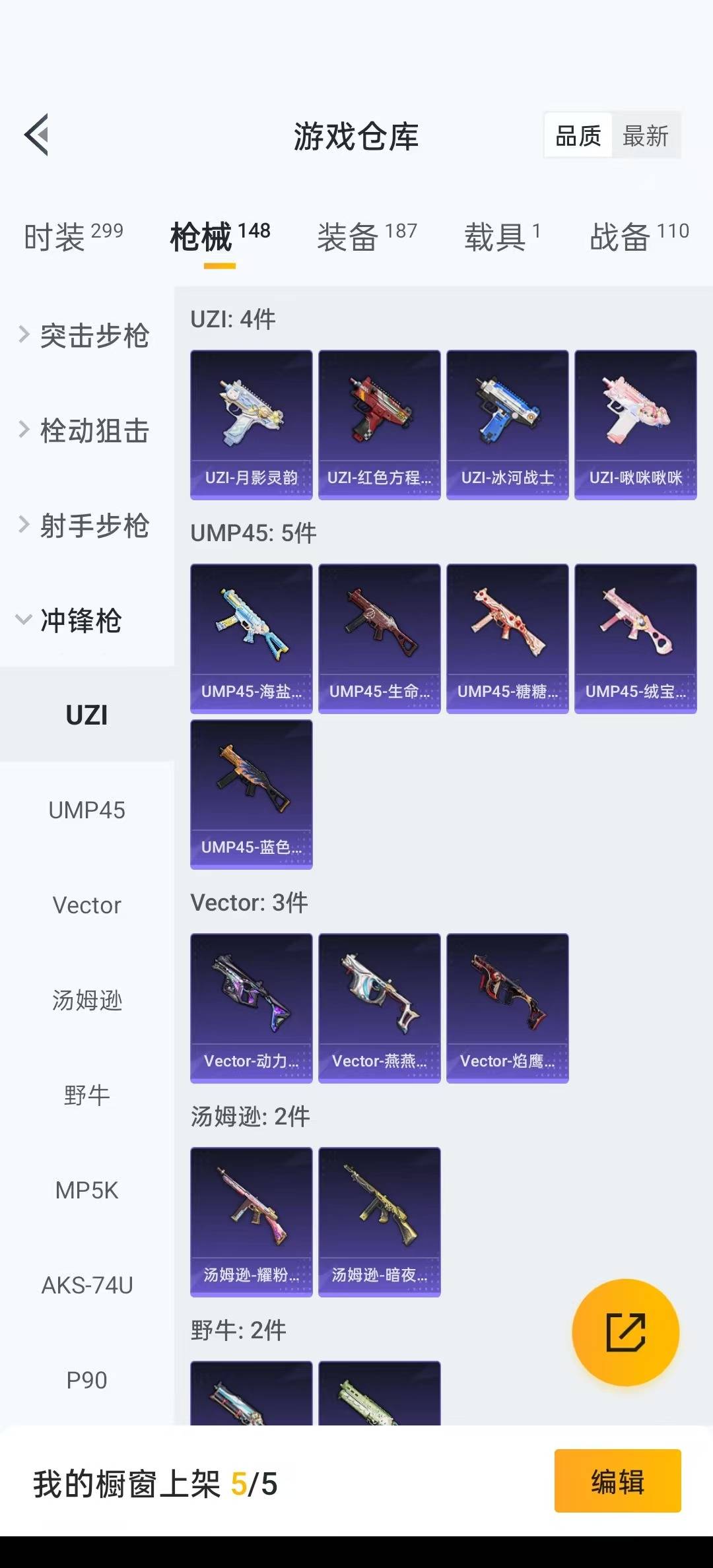Sort items by 最新
The image size is (713, 1568).
coord(646,136)
